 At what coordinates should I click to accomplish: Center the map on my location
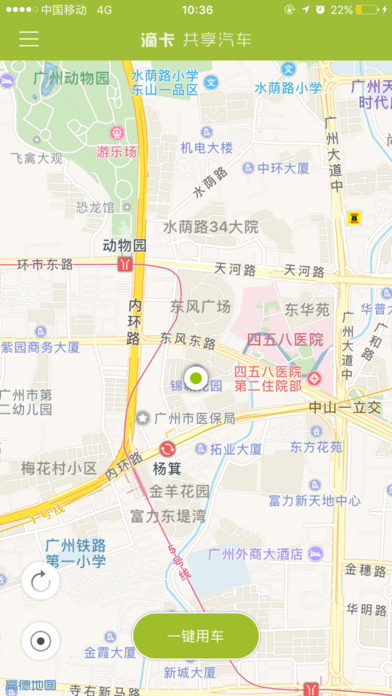41,641
